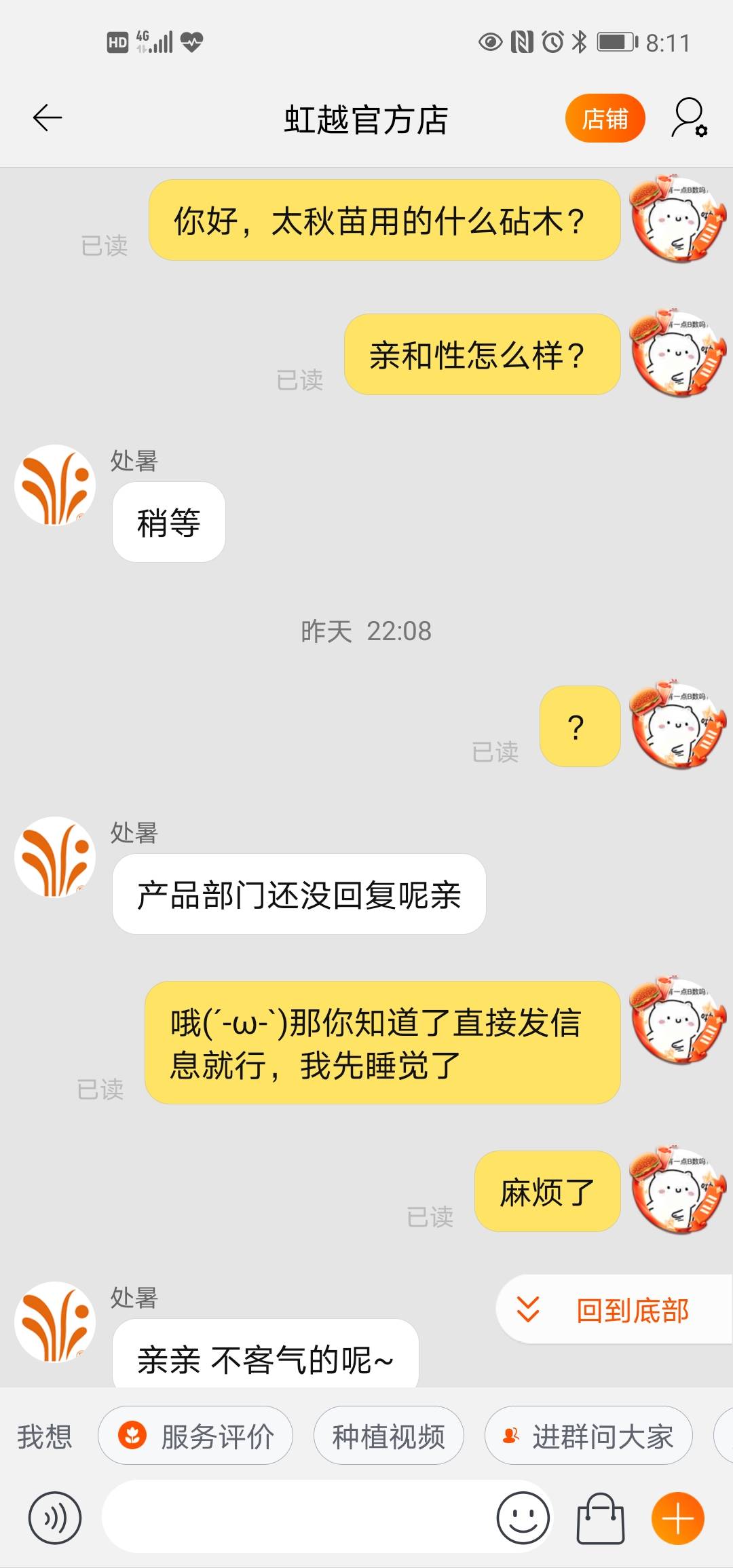Tap the 进群问大家 chip
The width and height of the screenshot is (733, 1568).
[x=588, y=1436]
